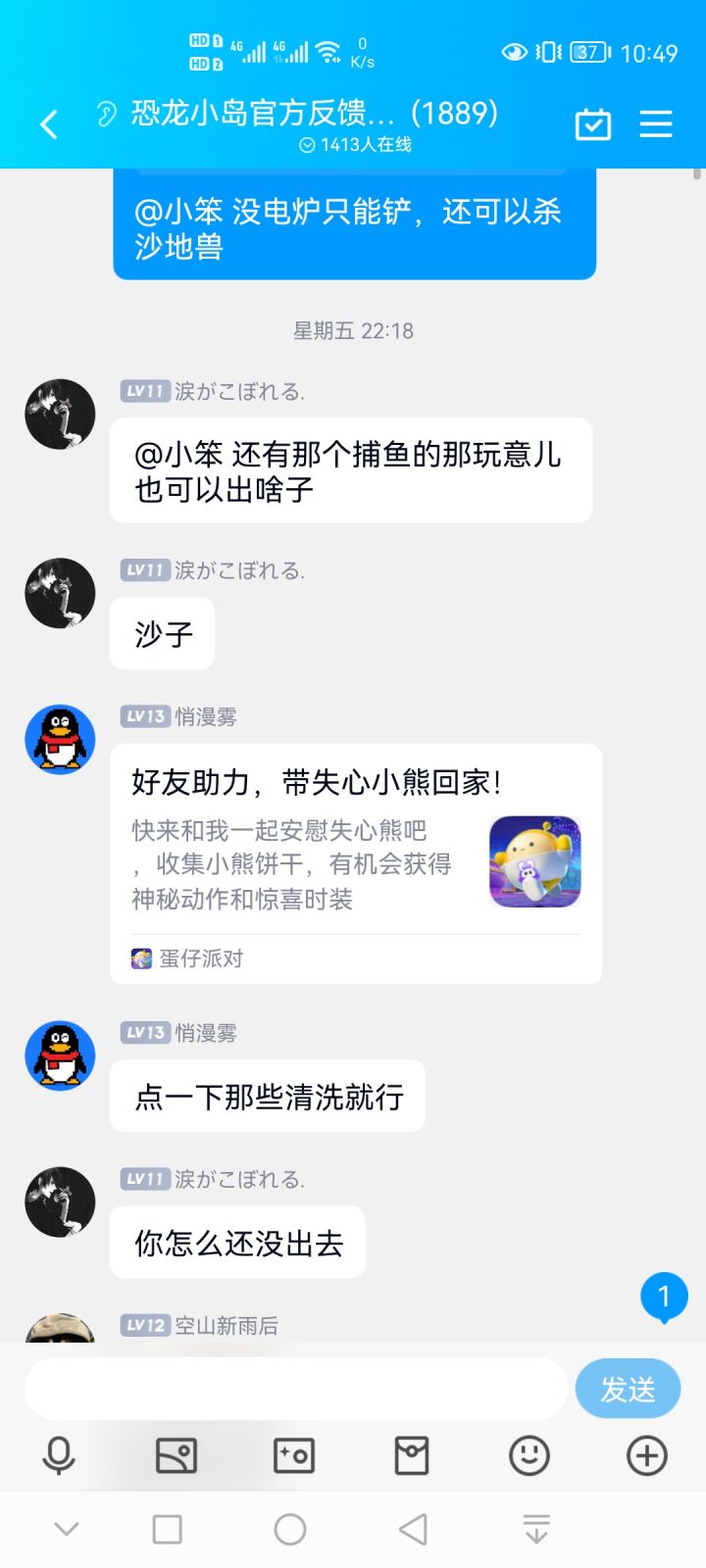Launch the camera icon above the keyboard

(x=294, y=1456)
